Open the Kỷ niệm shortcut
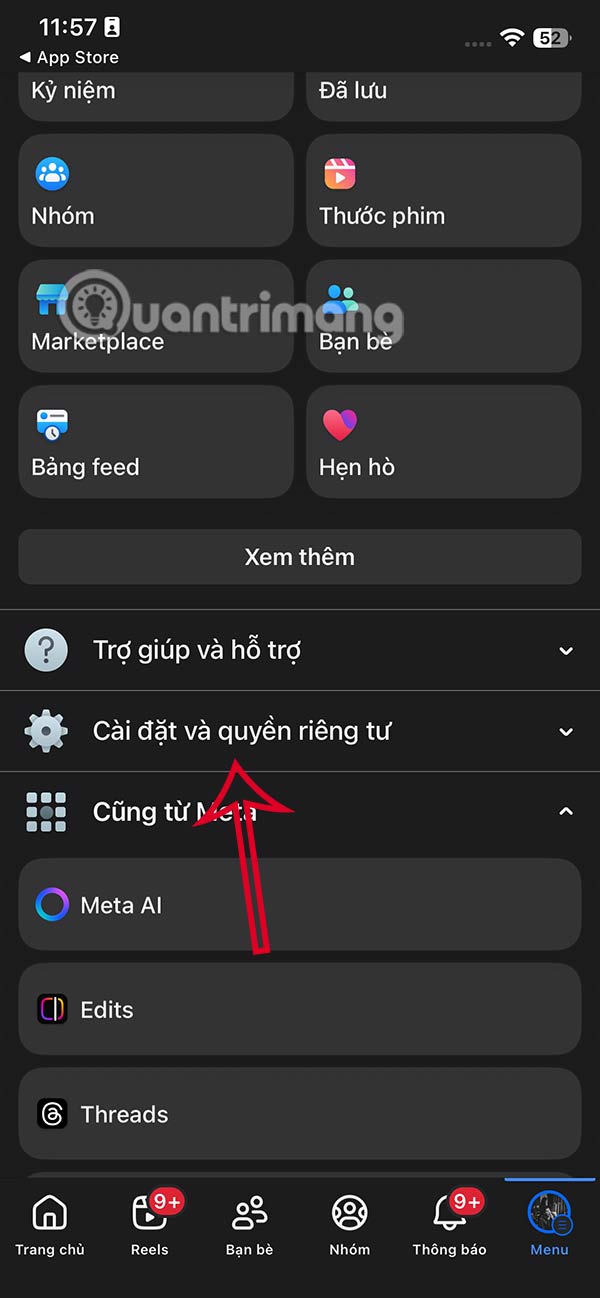Image resolution: width=600 pixels, height=1298 pixels. click(x=155, y=92)
